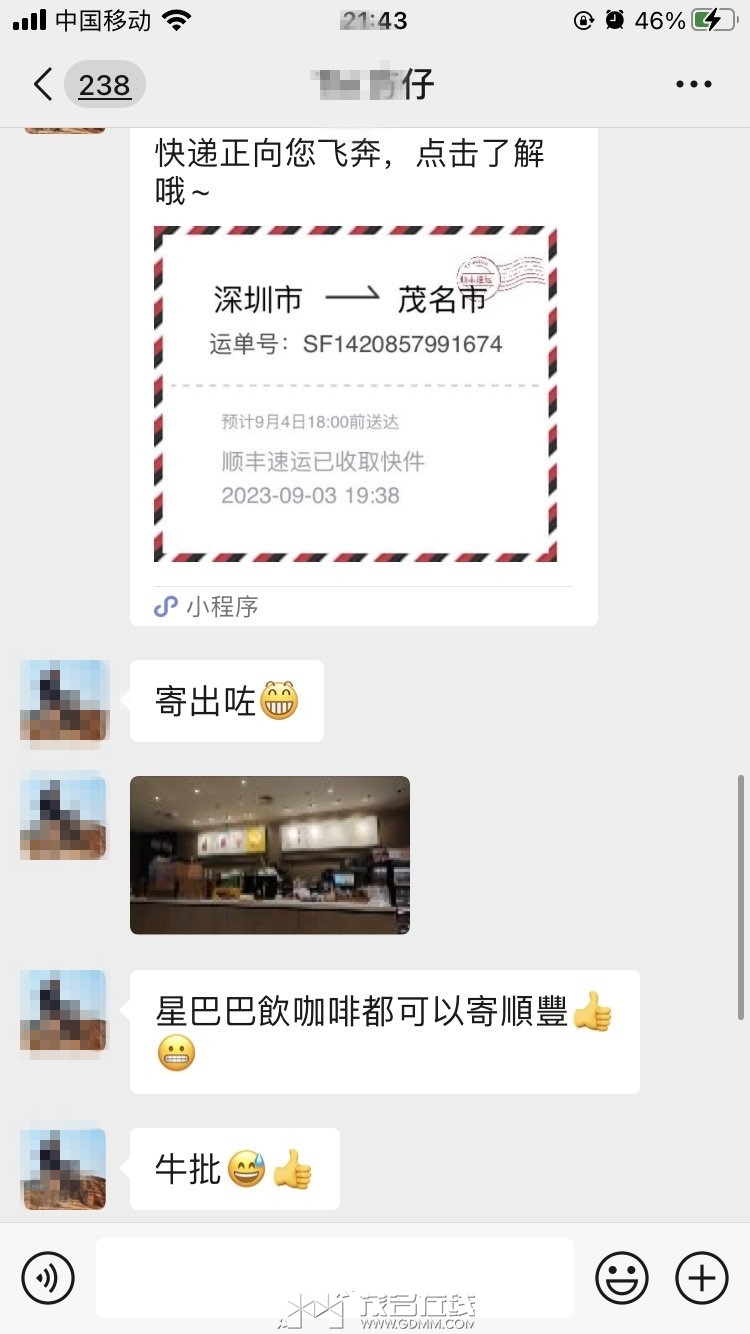View the Starbucks counter photo

270,855
